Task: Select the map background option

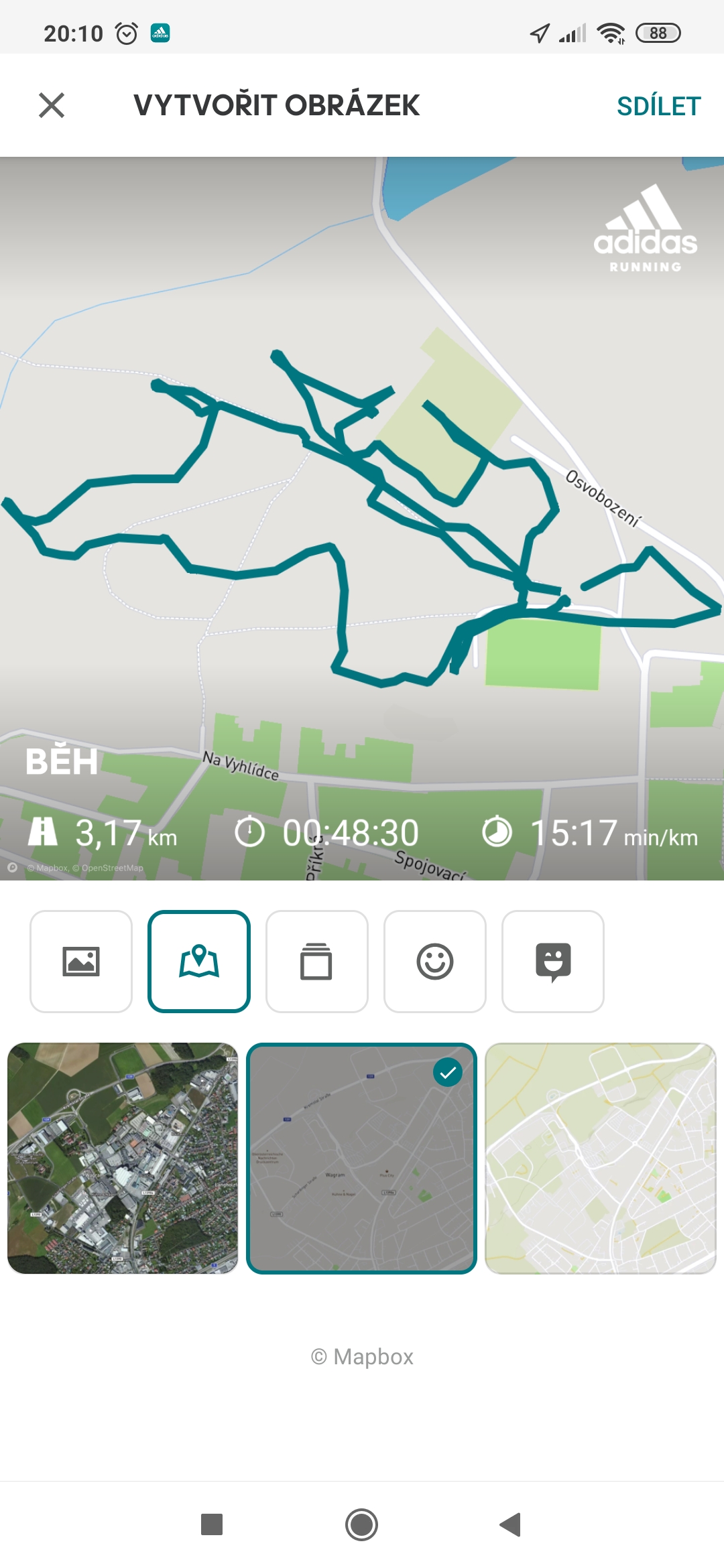Action: (x=199, y=962)
